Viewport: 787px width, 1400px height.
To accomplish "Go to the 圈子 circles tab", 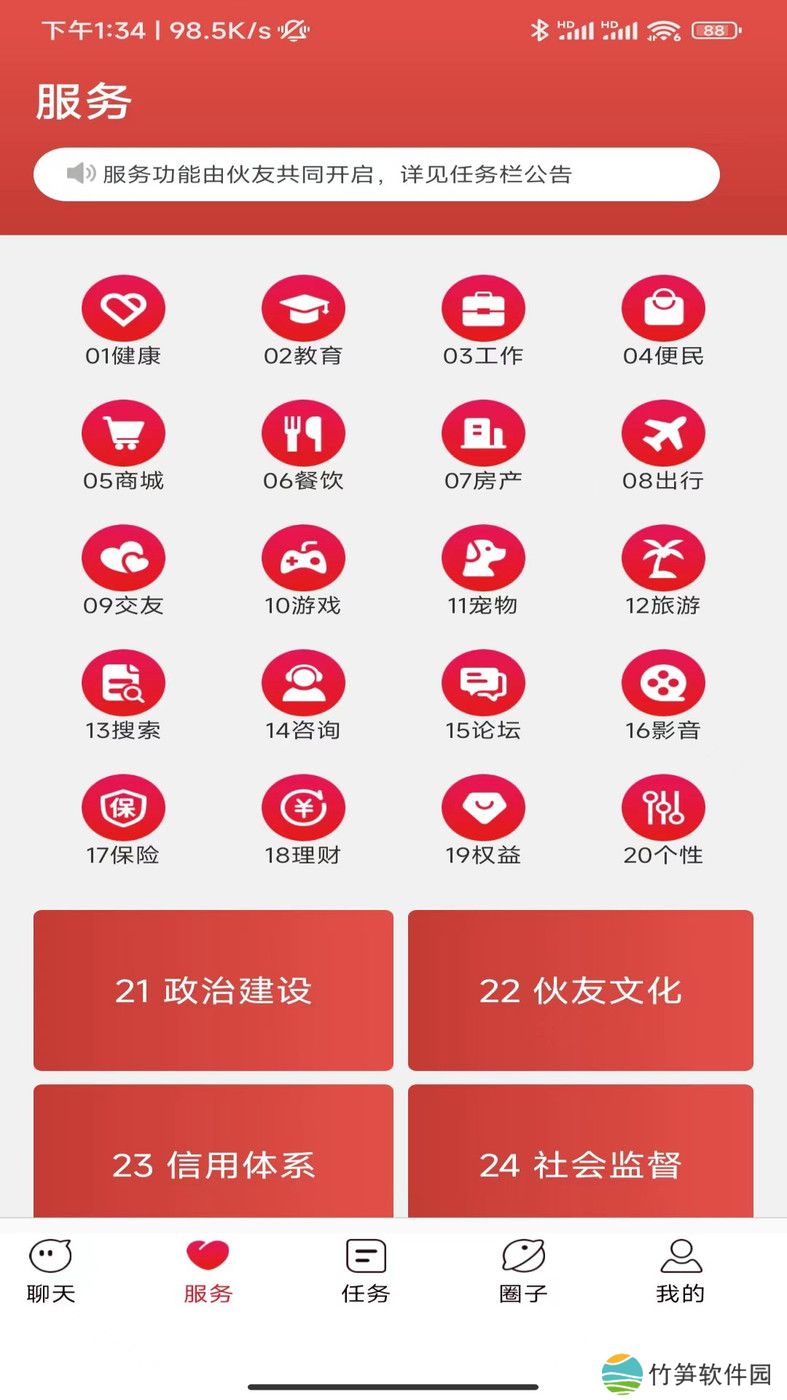I will click(x=523, y=1270).
